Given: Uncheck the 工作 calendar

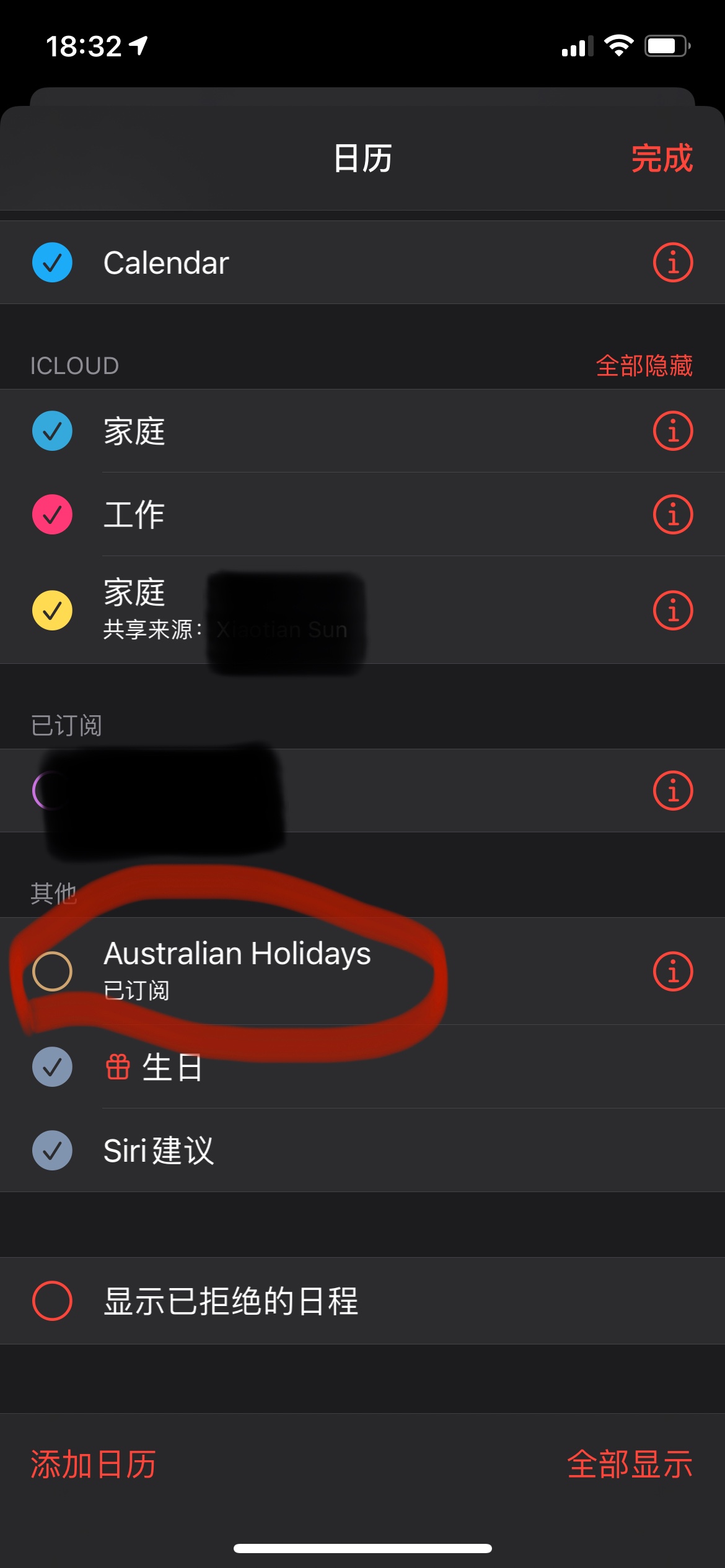Looking at the screenshot, I should [53, 515].
